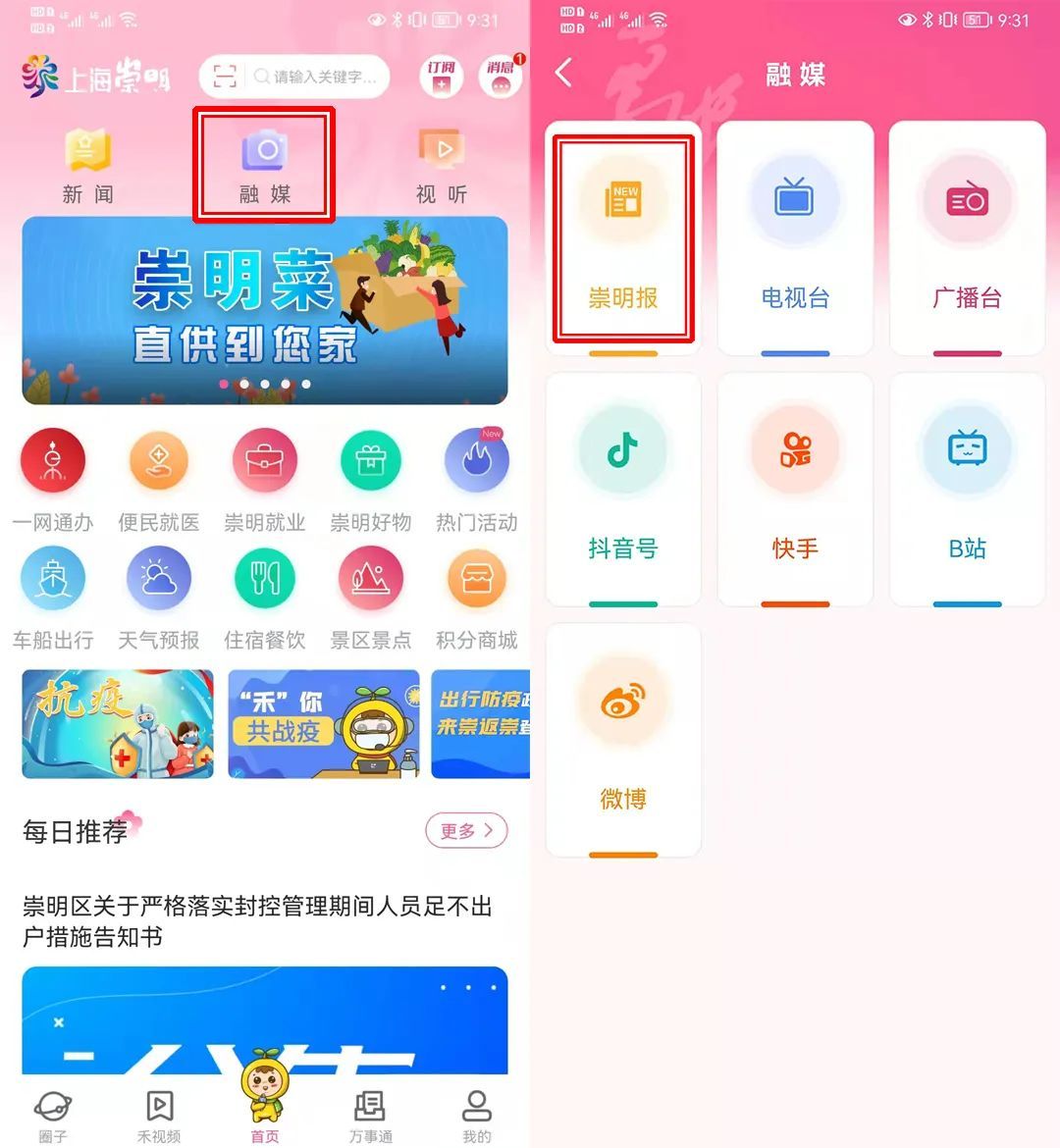1060x1148 pixels.
Task: Tap the search keyword box
Action: click(316, 77)
